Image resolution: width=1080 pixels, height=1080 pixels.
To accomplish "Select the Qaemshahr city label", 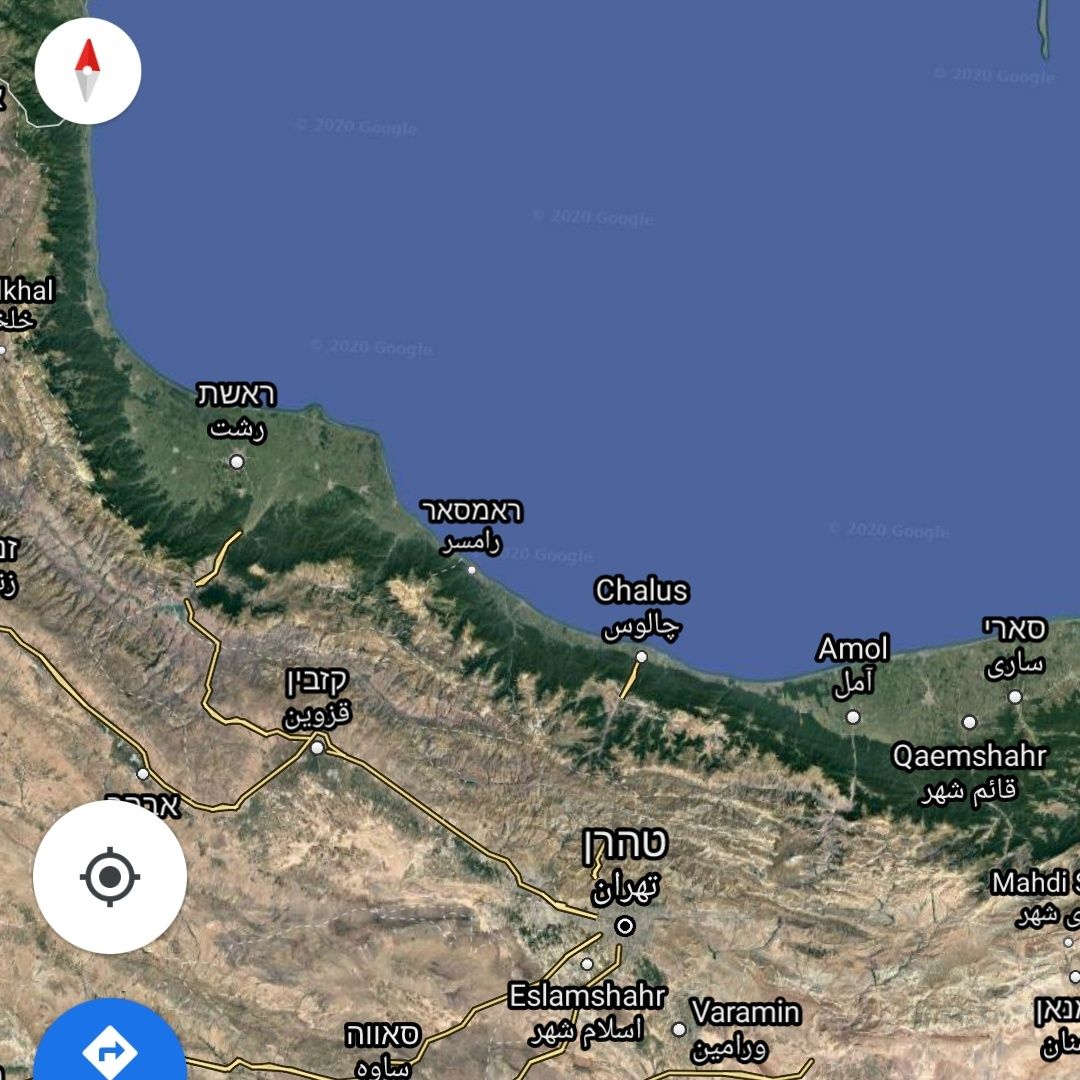I will click(969, 756).
